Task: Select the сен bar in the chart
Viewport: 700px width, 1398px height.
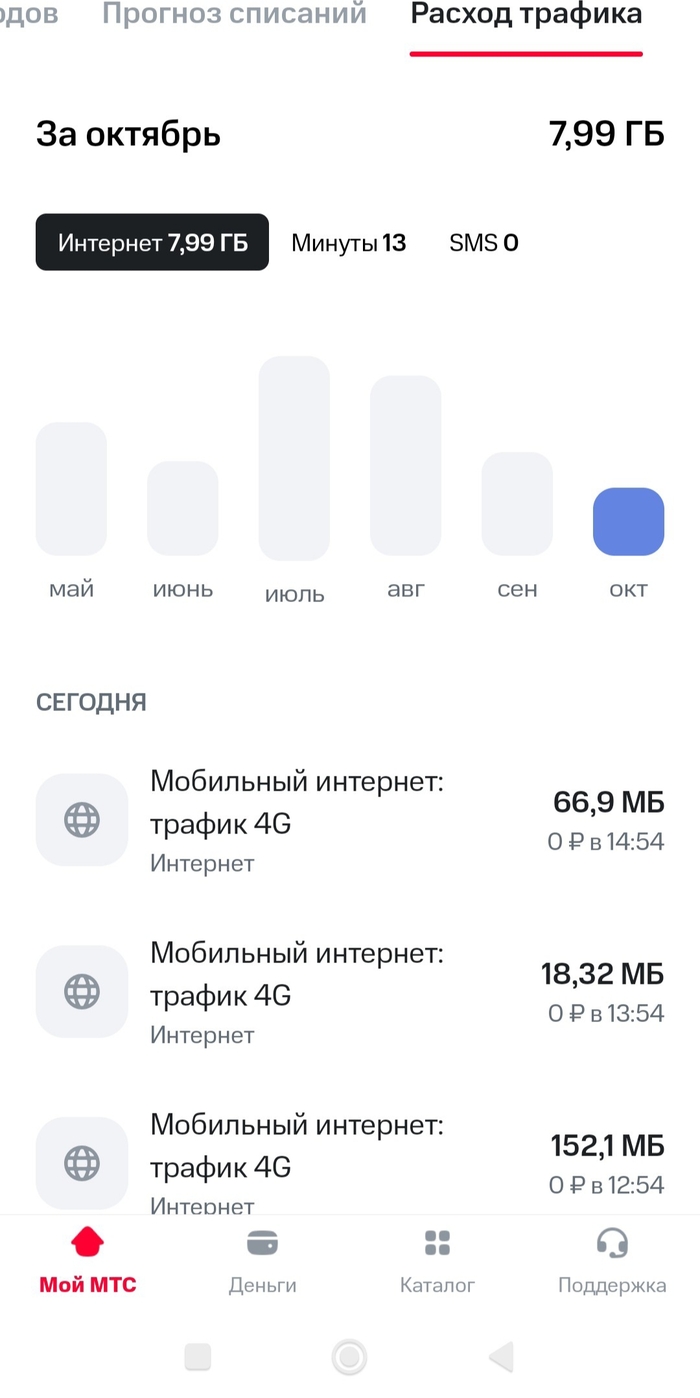Action: [517, 504]
